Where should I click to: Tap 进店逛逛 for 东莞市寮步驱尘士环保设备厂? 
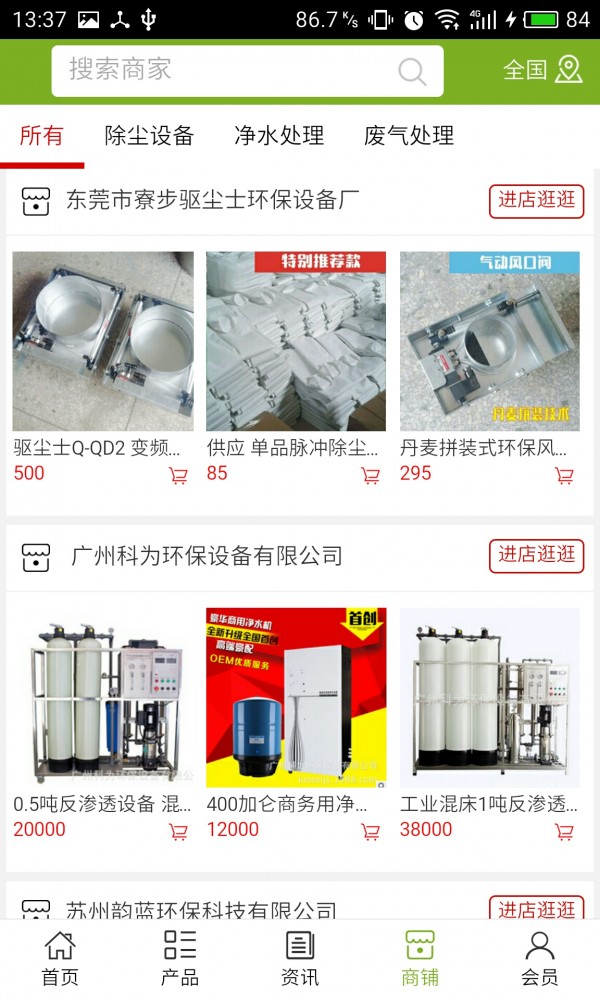point(536,200)
